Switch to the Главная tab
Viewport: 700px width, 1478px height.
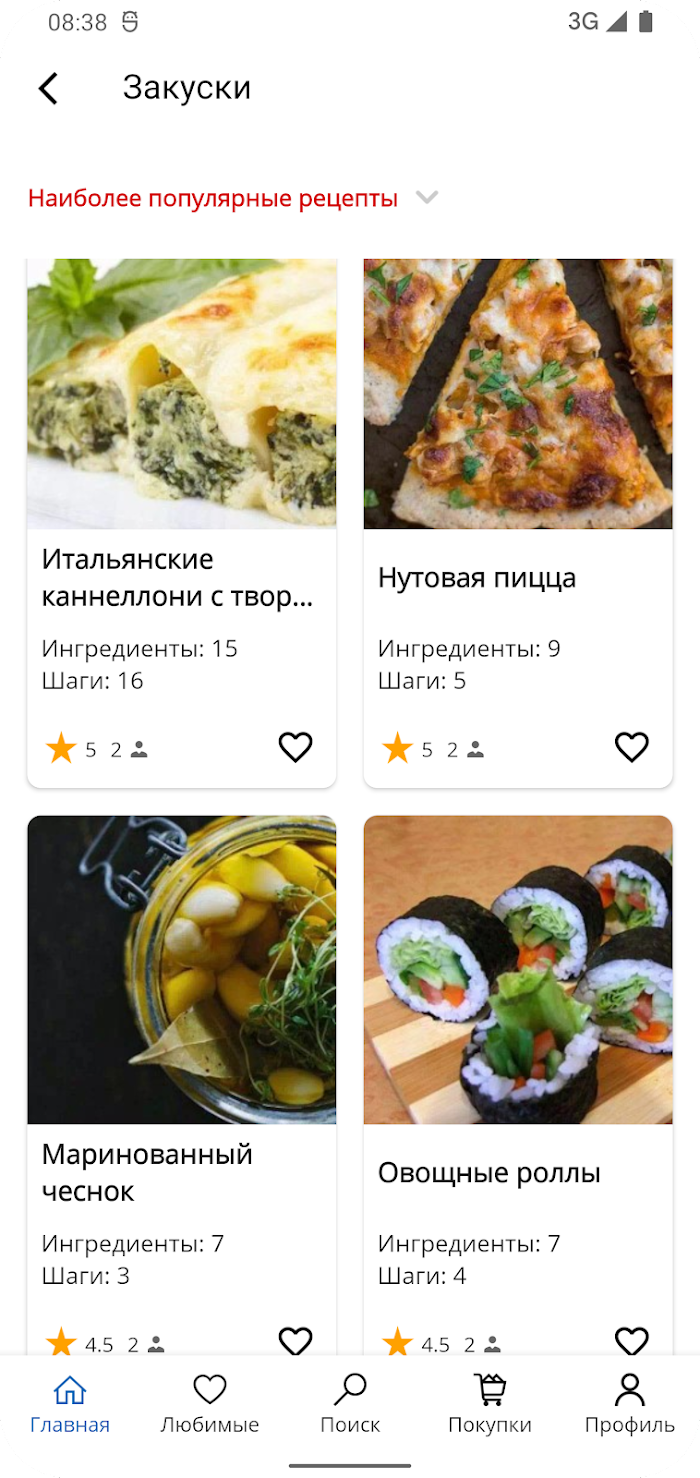(70, 1403)
